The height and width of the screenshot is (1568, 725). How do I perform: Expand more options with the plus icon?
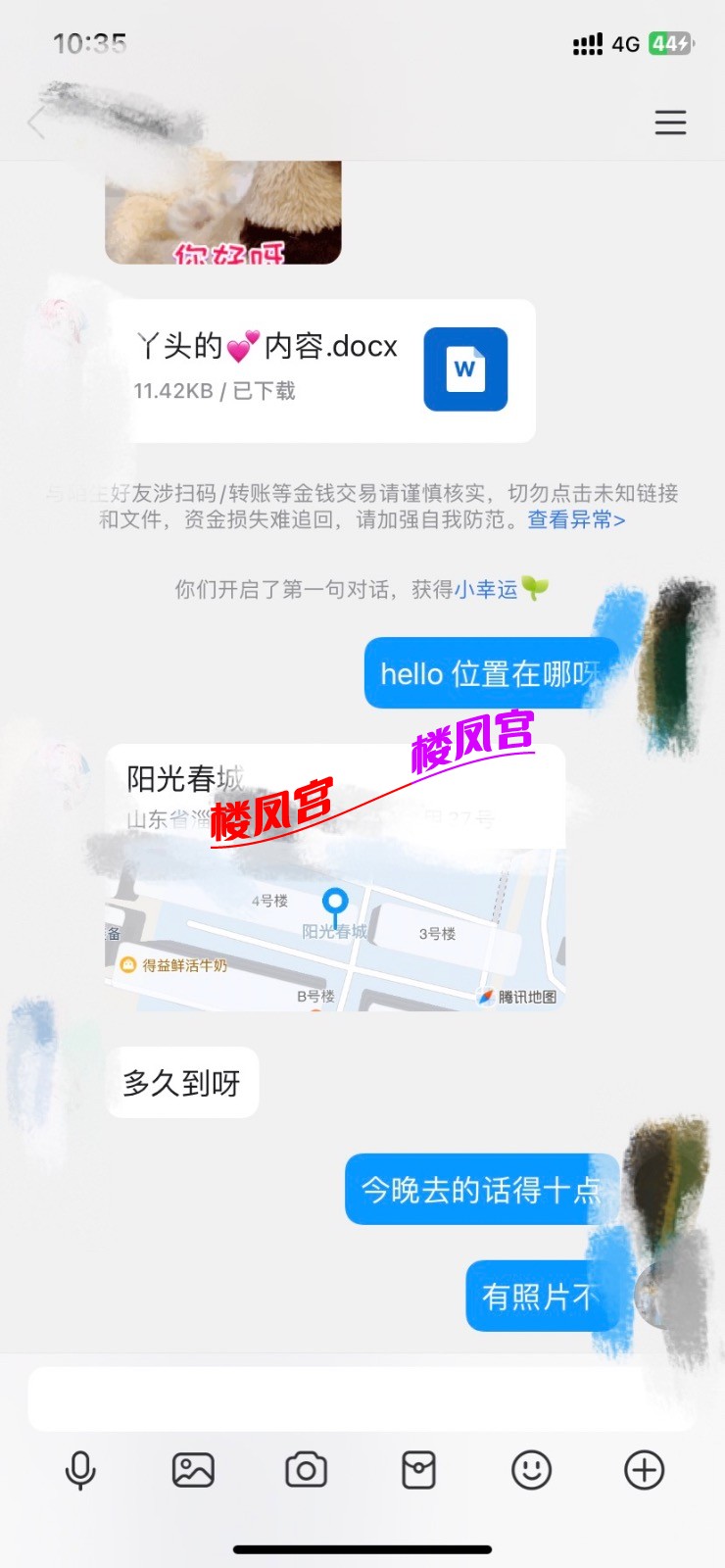coord(644,1470)
